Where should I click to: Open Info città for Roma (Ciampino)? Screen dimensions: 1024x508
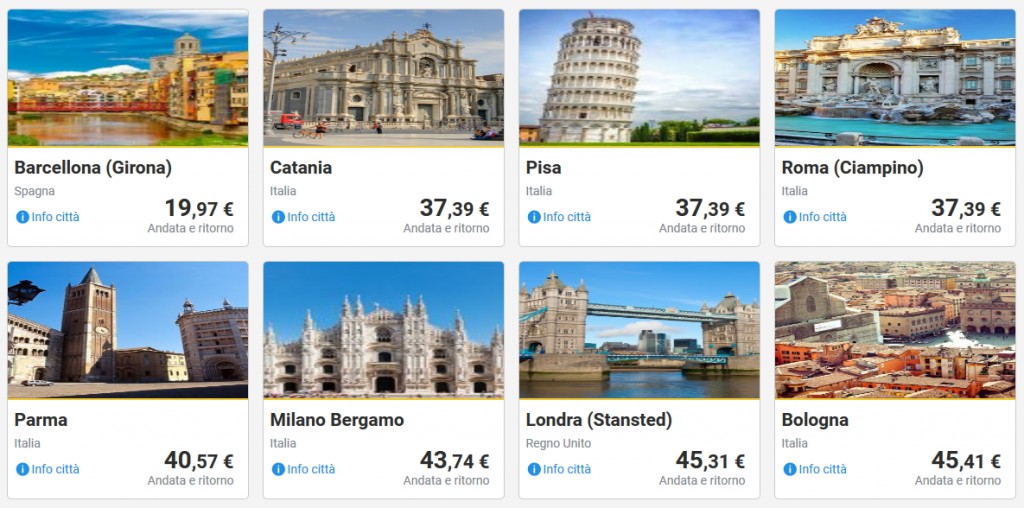(x=816, y=217)
